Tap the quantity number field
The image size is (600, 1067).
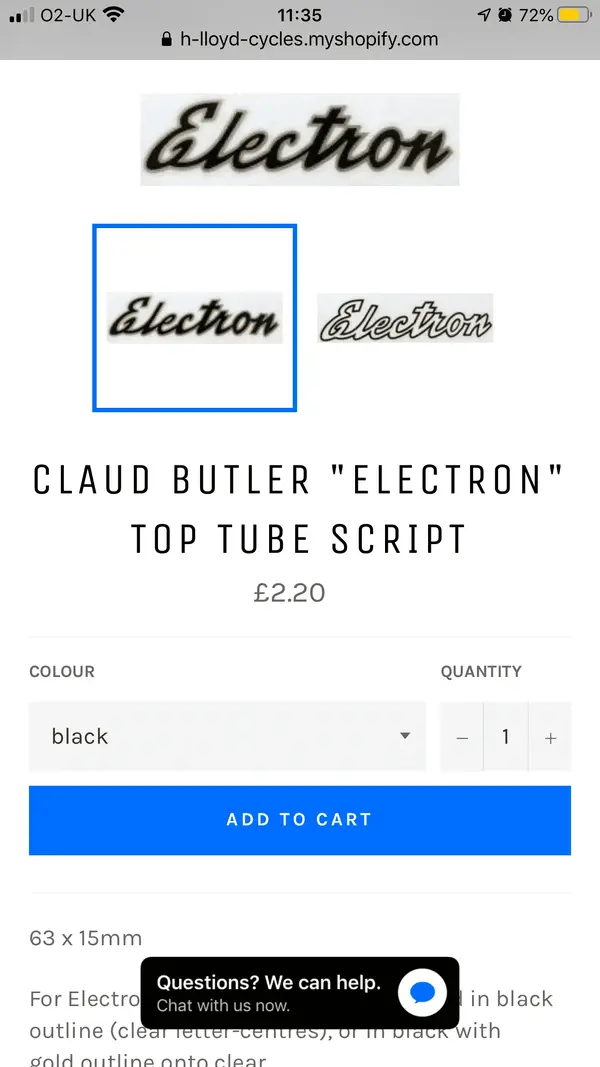[x=506, y=737]
